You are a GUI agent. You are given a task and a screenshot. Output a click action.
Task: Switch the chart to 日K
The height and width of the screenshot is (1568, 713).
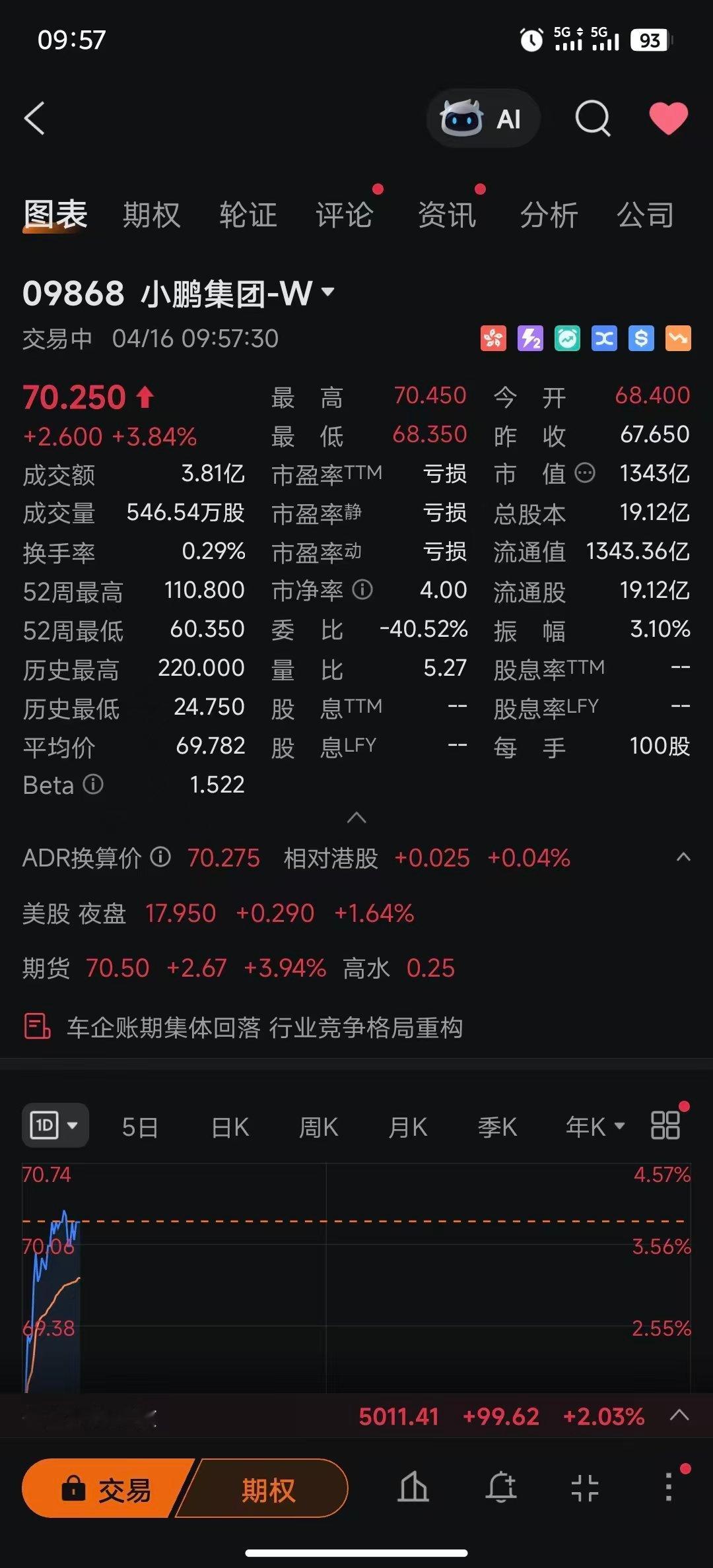coord(230,1127)
